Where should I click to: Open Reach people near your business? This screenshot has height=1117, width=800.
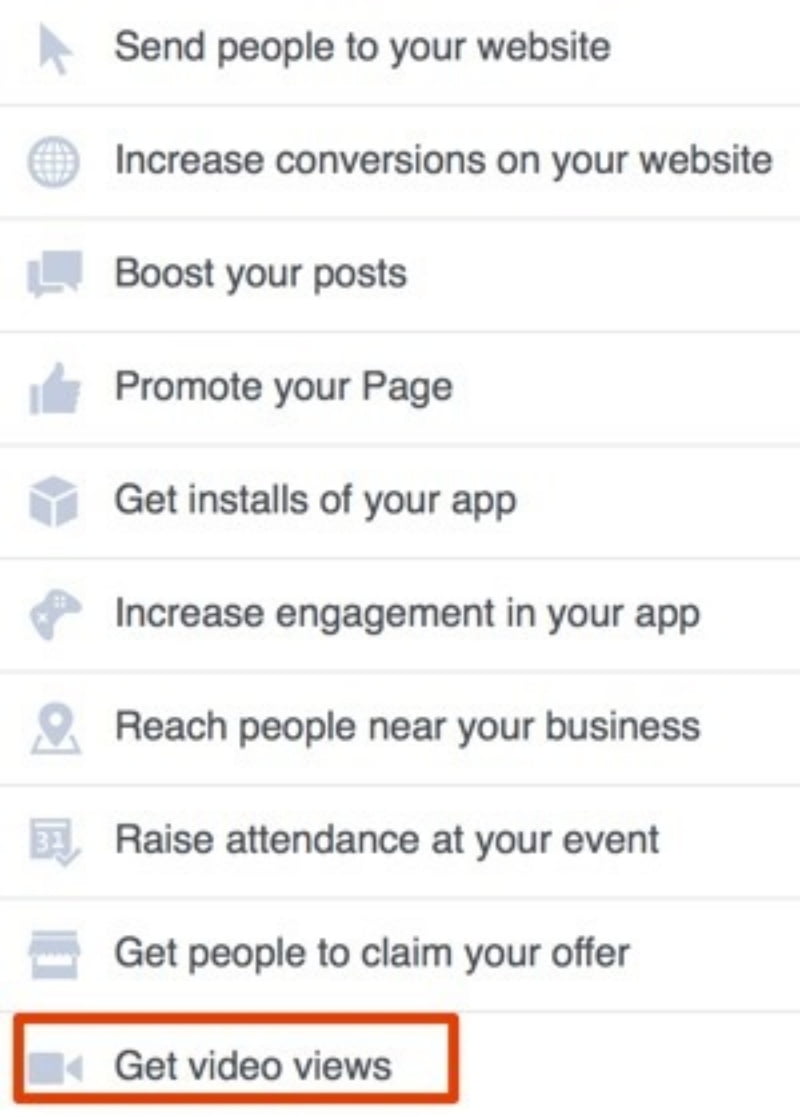(x=407, y=726)
